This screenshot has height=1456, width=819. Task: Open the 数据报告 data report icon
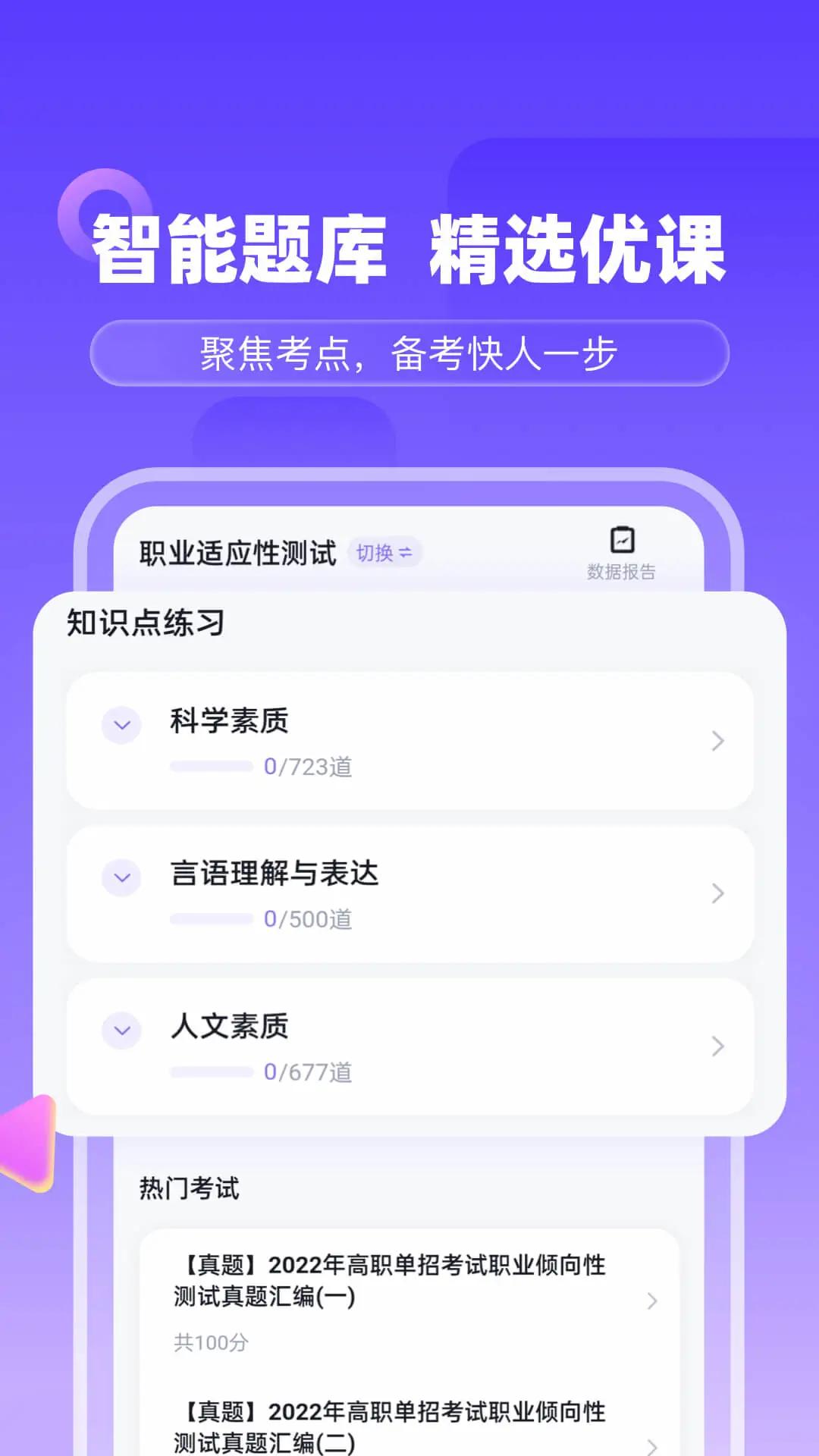click(x=620, y=552)
